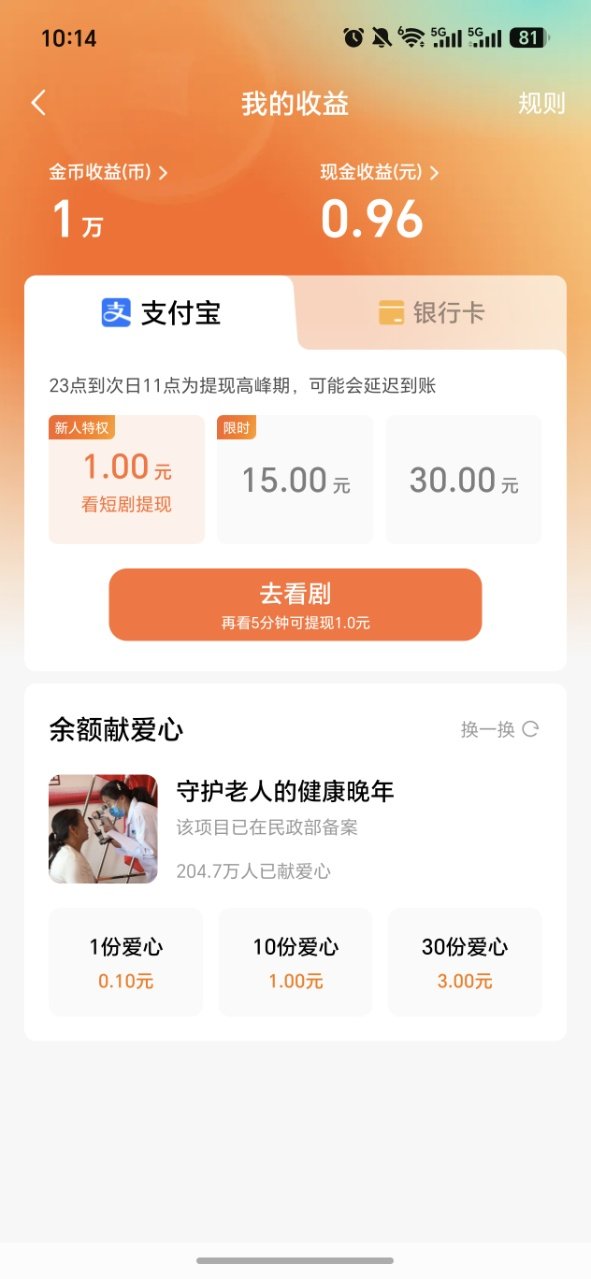
Task: Switch to the 支付宝 tab
Action: pyautogui.click(x=160, y=313)
